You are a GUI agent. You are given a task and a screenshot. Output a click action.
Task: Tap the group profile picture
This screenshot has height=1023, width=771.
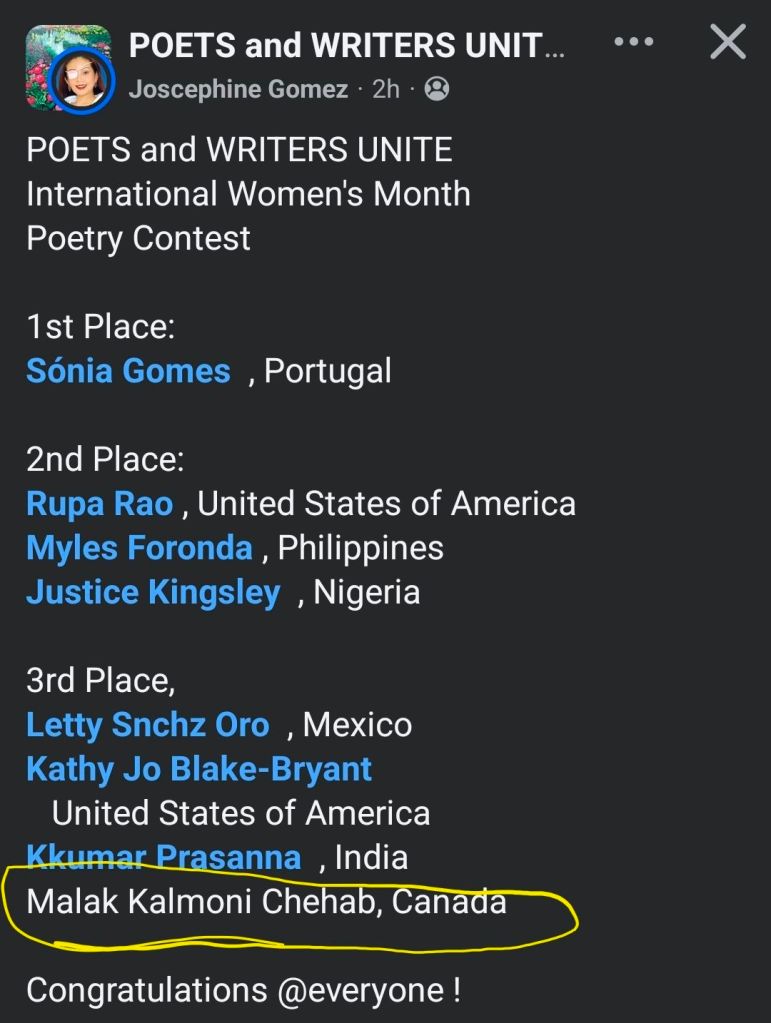[68, 67]
